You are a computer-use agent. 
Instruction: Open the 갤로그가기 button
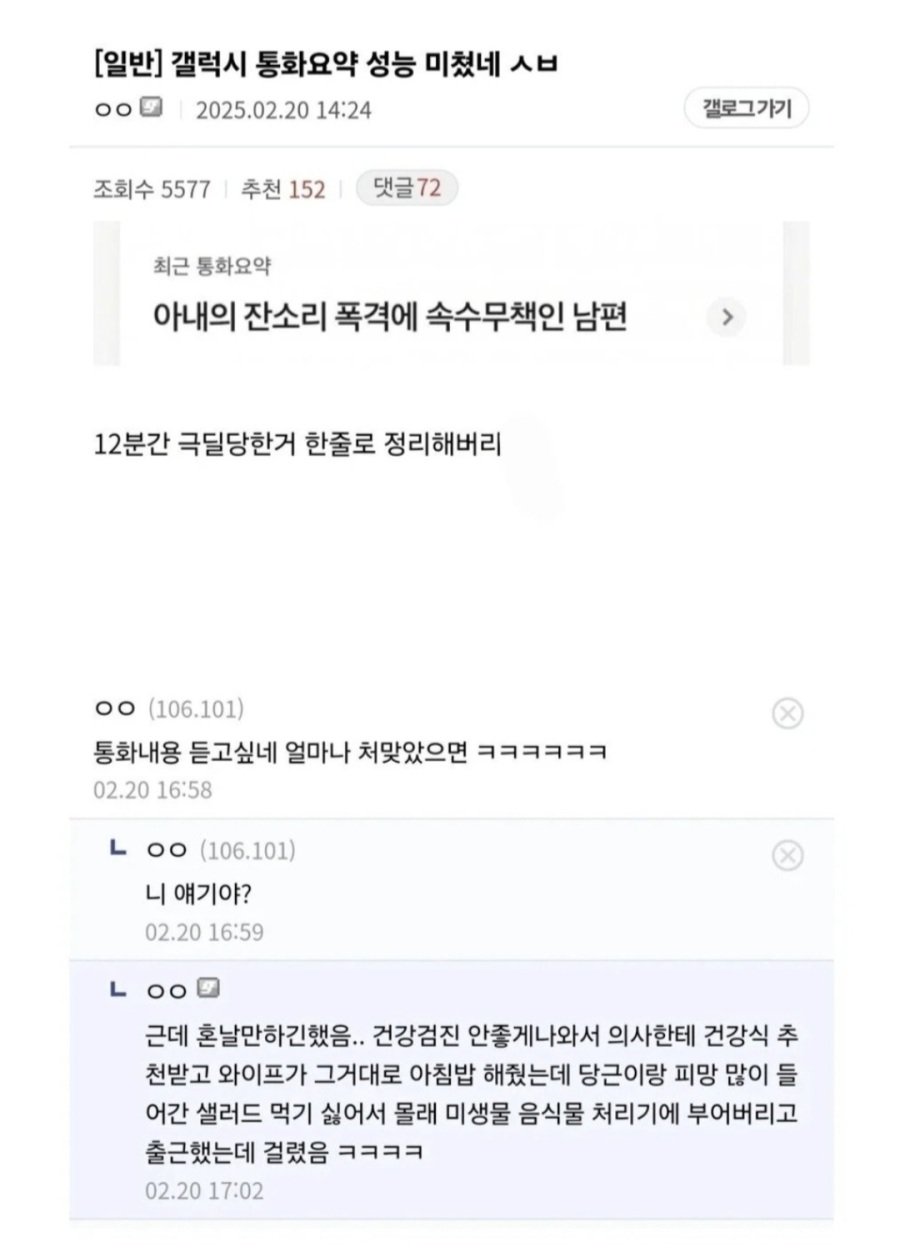coord(746,108)
